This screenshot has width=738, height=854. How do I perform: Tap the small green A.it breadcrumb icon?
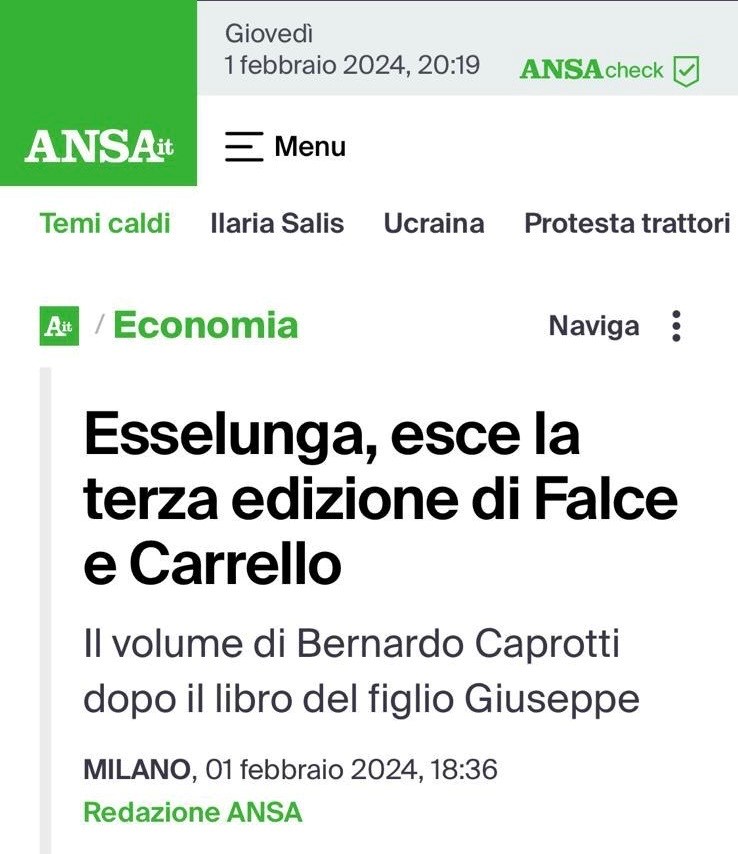[x=59, y=326]
